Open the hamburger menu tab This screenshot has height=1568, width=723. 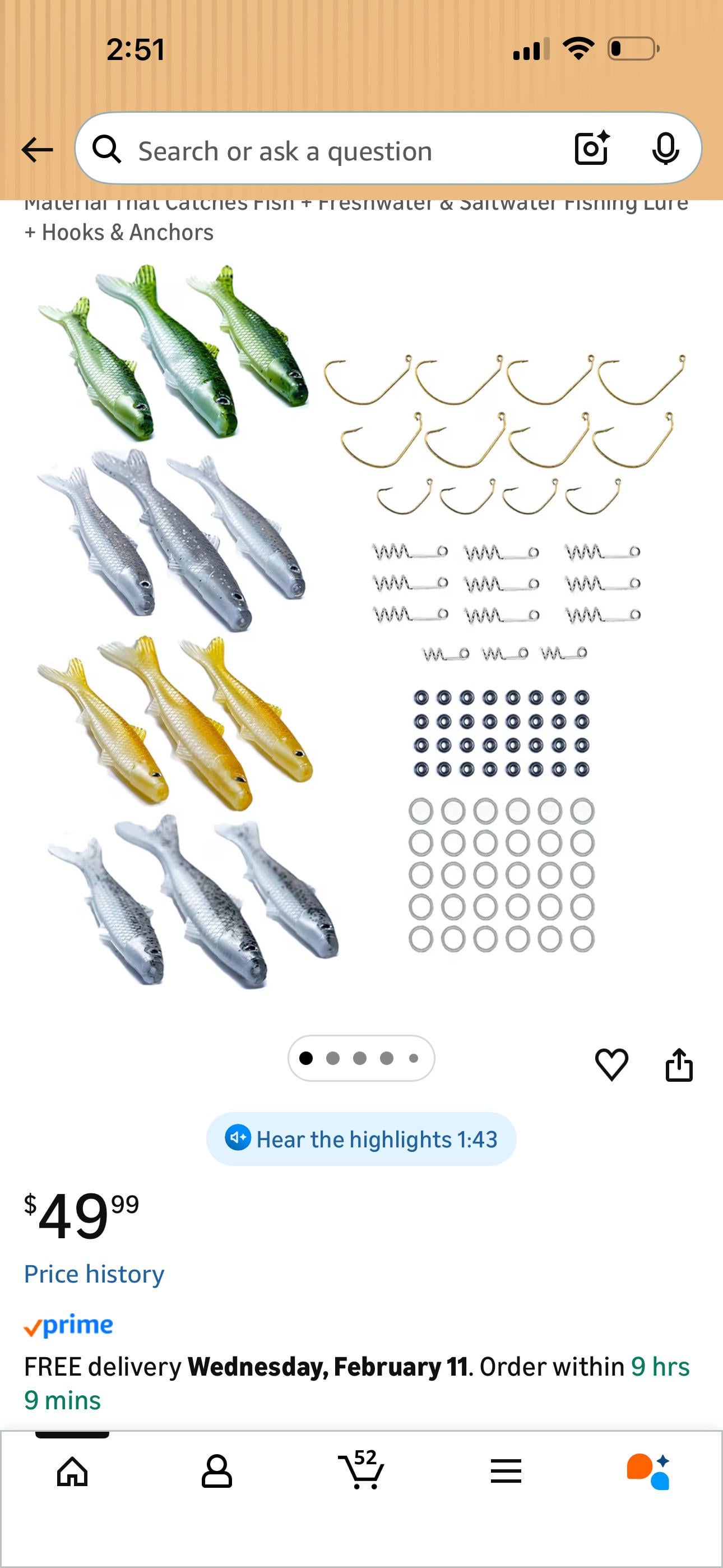pyautogui.click(x=506, y=1472)
